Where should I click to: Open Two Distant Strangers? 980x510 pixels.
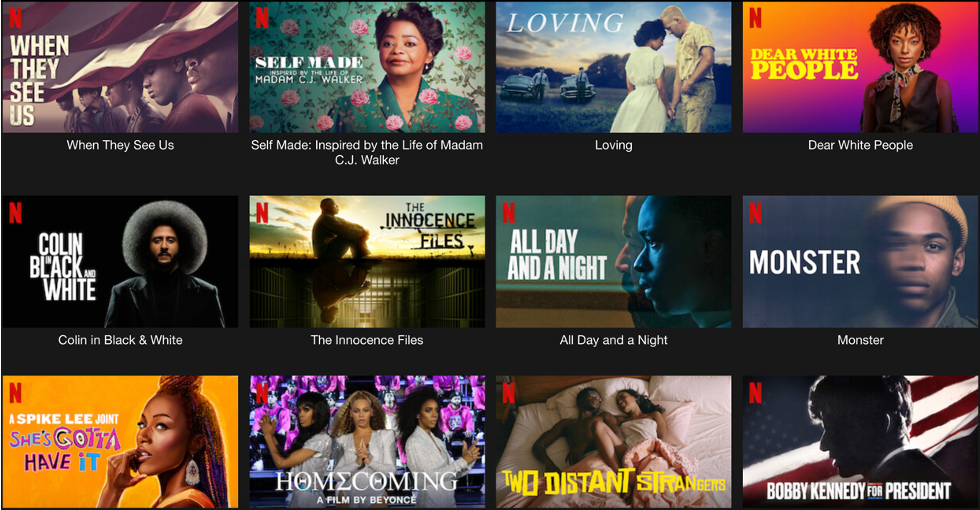coord(613,441)
